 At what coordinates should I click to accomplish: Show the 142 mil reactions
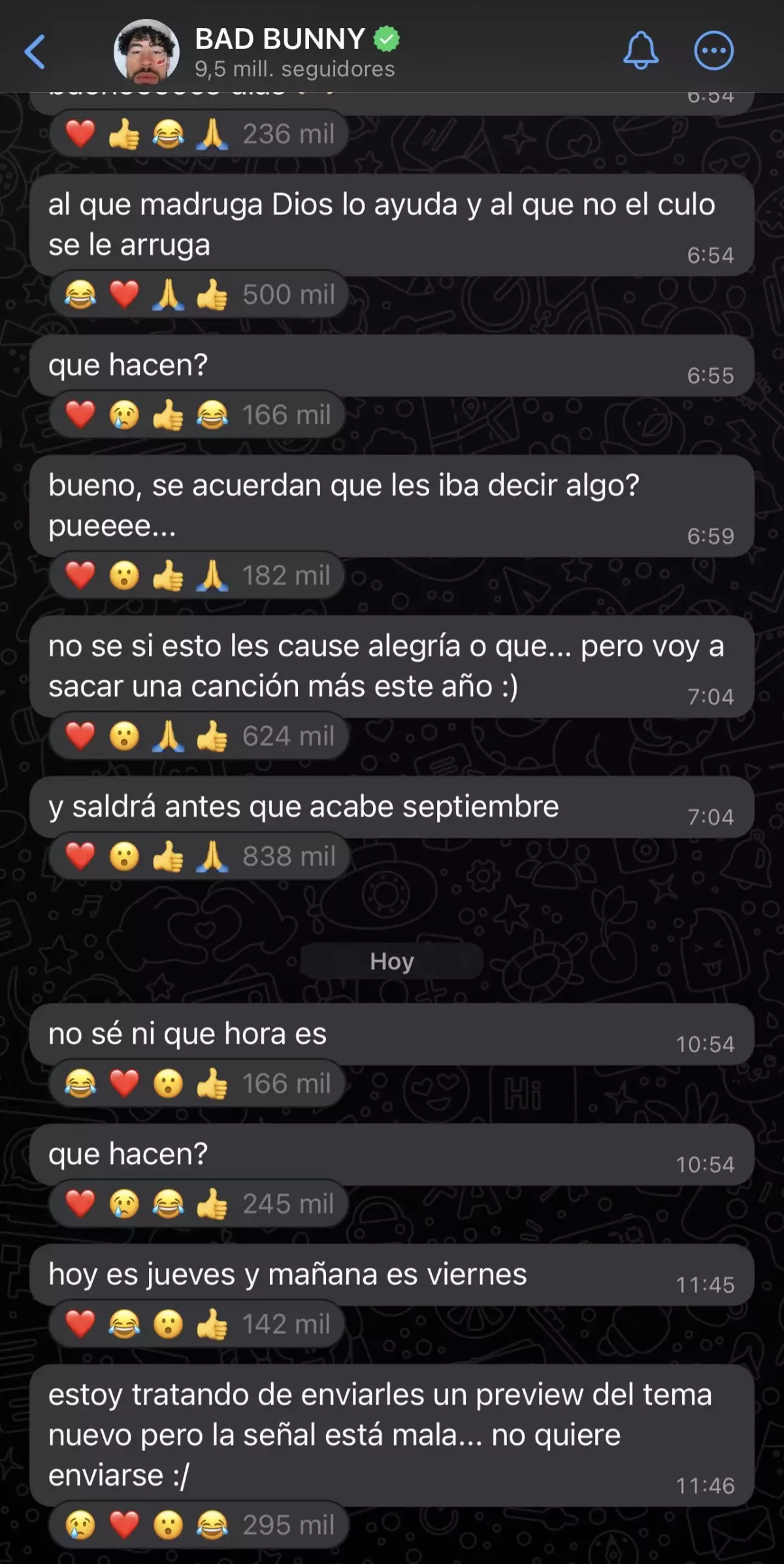(197, 1325)
